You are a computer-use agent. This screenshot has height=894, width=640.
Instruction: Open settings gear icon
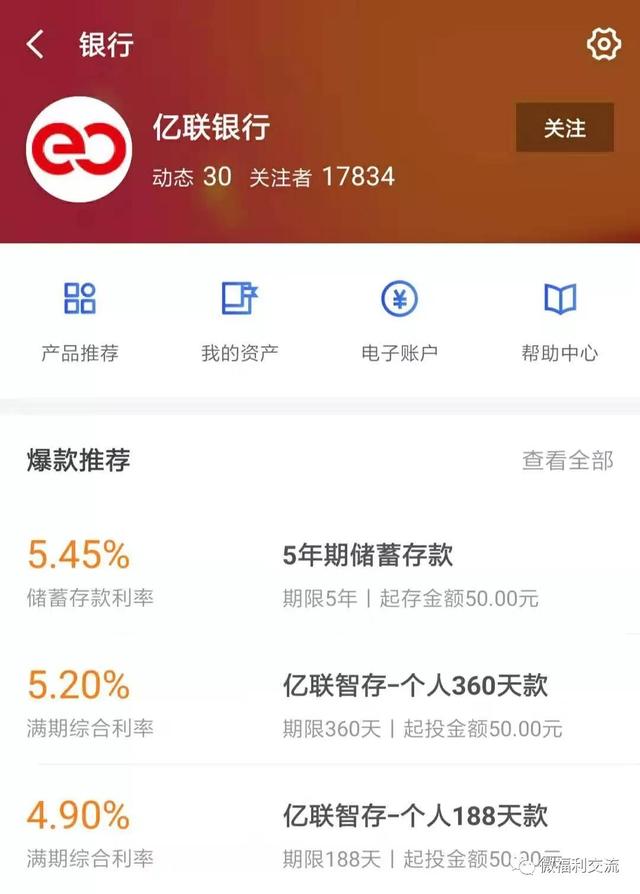pos(603,45)
